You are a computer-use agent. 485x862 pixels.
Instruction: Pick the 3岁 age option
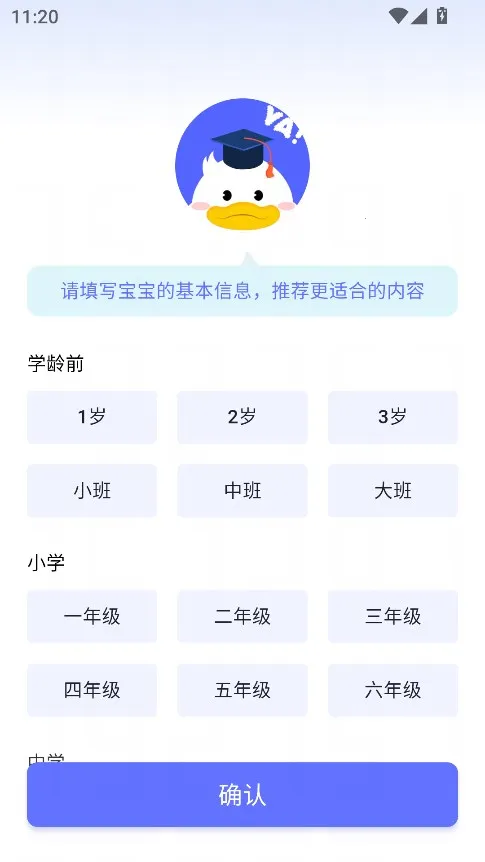pyautogui.click(x=393, y=417)
